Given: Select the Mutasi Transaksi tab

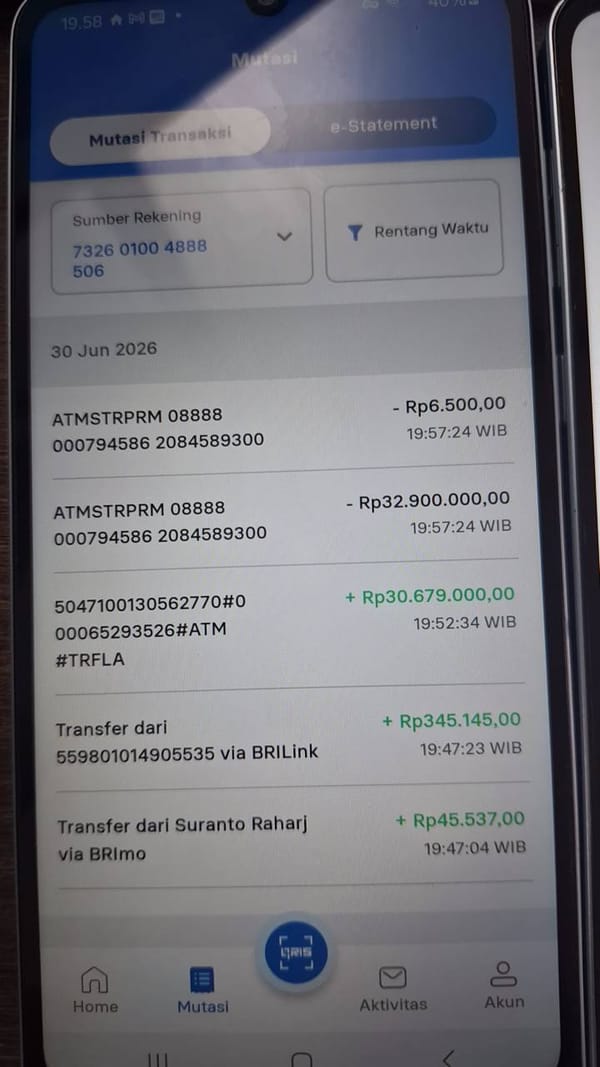Looking at the screenshot, I should tap(161, 135).
